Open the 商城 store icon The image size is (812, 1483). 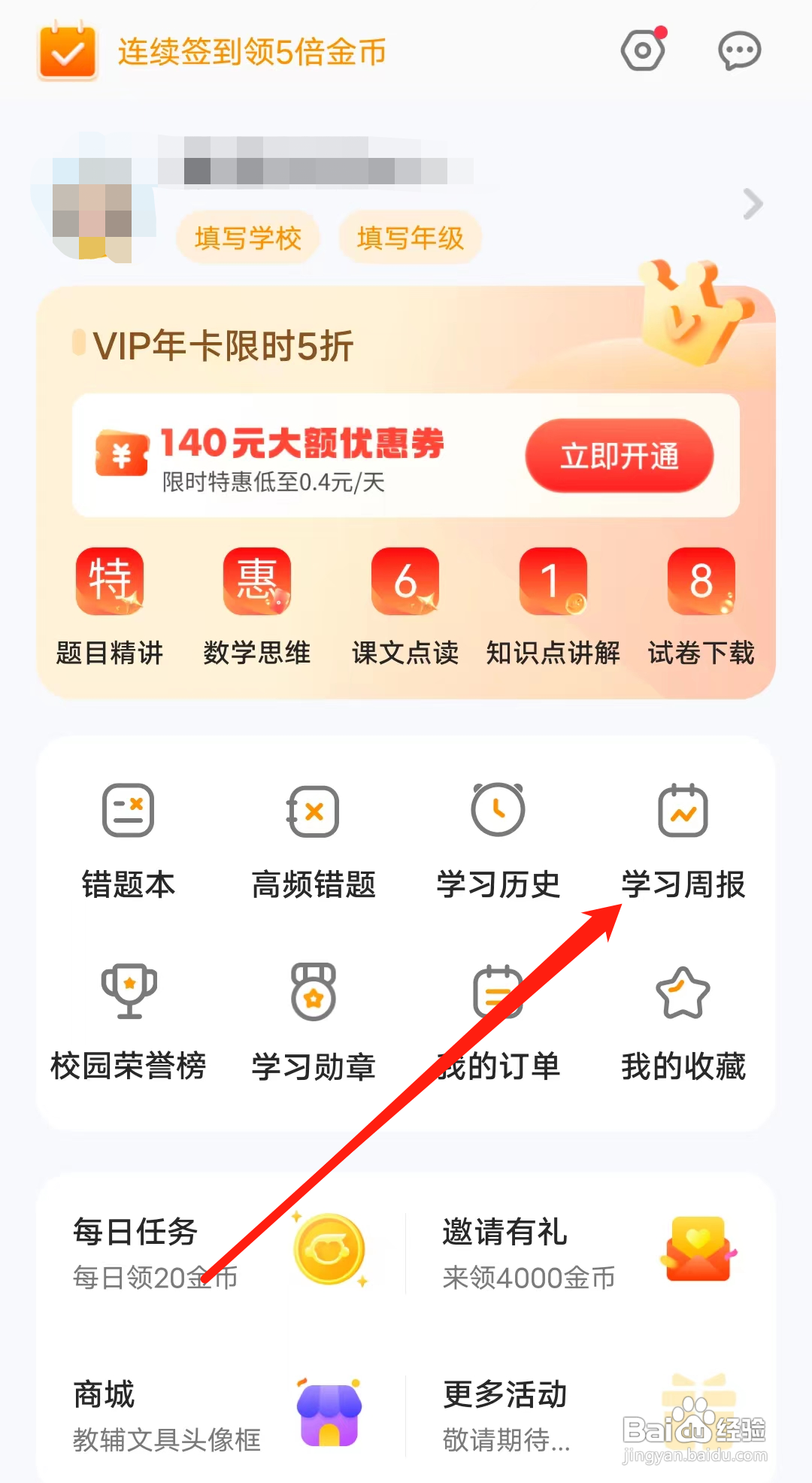329,1414
